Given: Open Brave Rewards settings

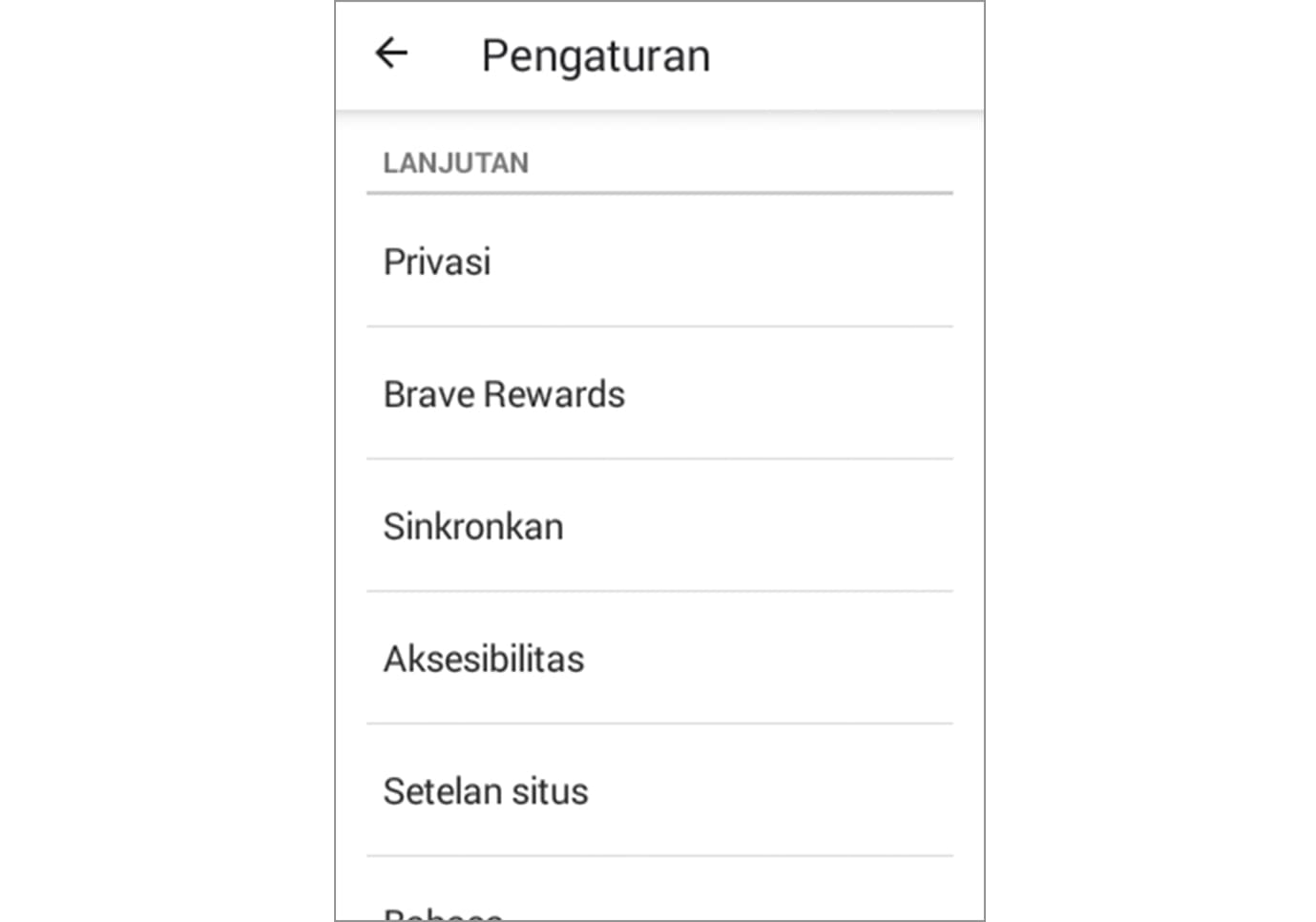Looking at the screenshot, I should (504, 394).
